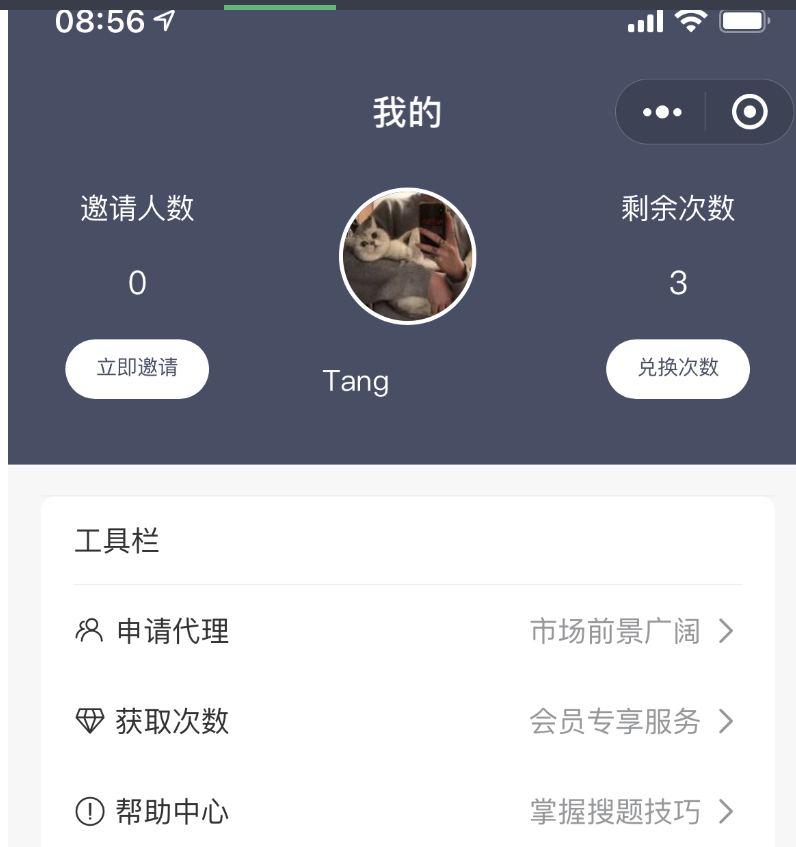
Task: Tap the remaining count number 3
Action: [679, 283]
